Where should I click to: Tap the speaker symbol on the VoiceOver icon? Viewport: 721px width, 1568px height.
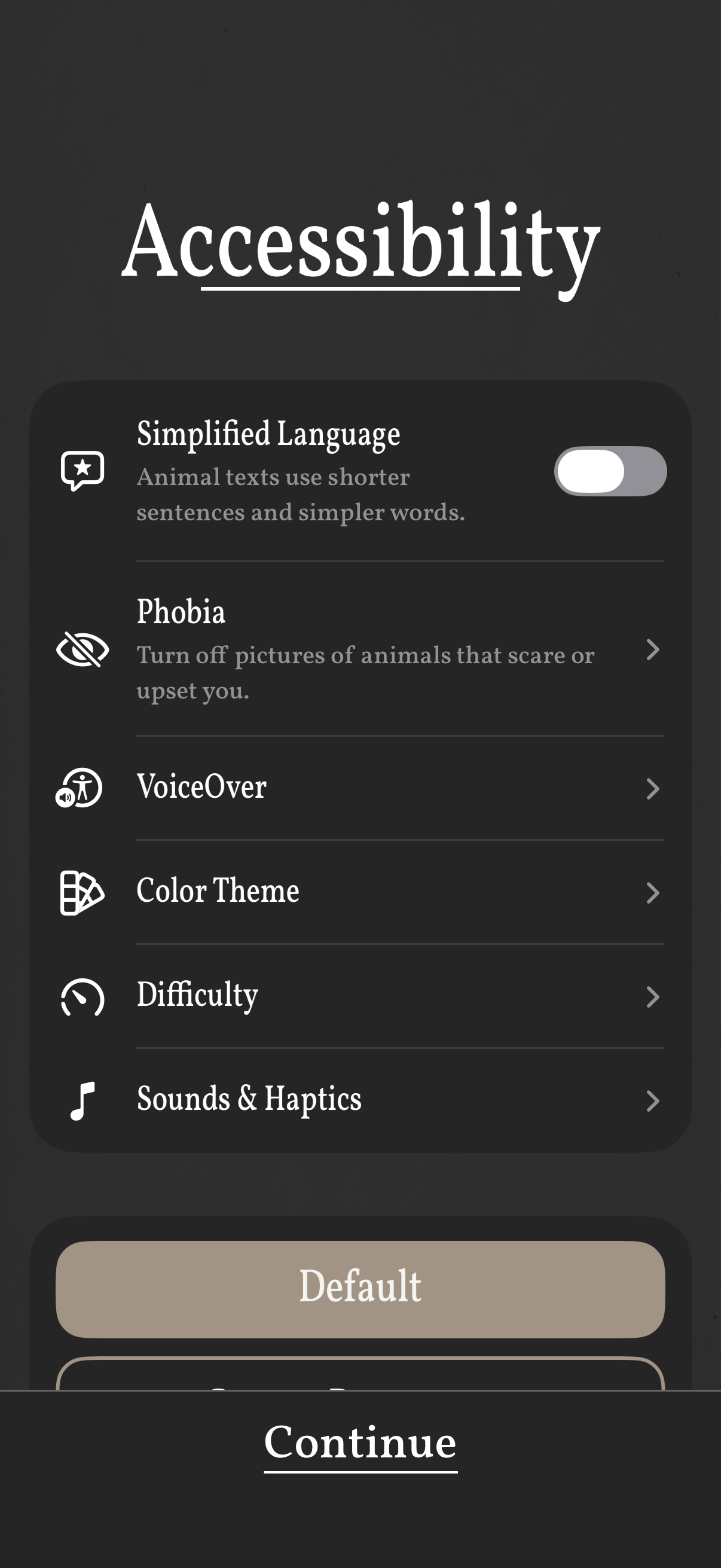click(x=67, y=797)
